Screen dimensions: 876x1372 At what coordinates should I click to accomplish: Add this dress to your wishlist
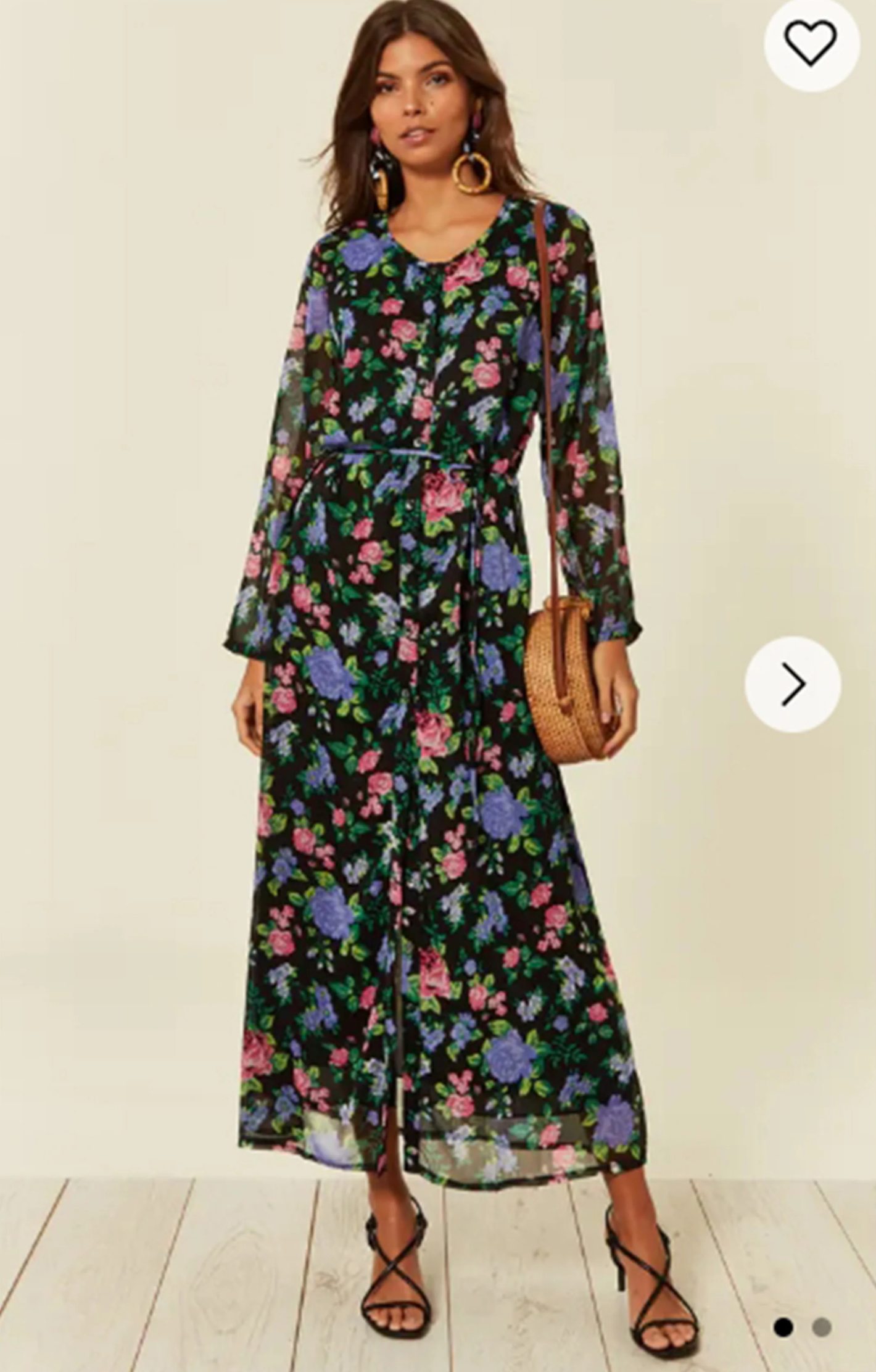click(811, 43)
